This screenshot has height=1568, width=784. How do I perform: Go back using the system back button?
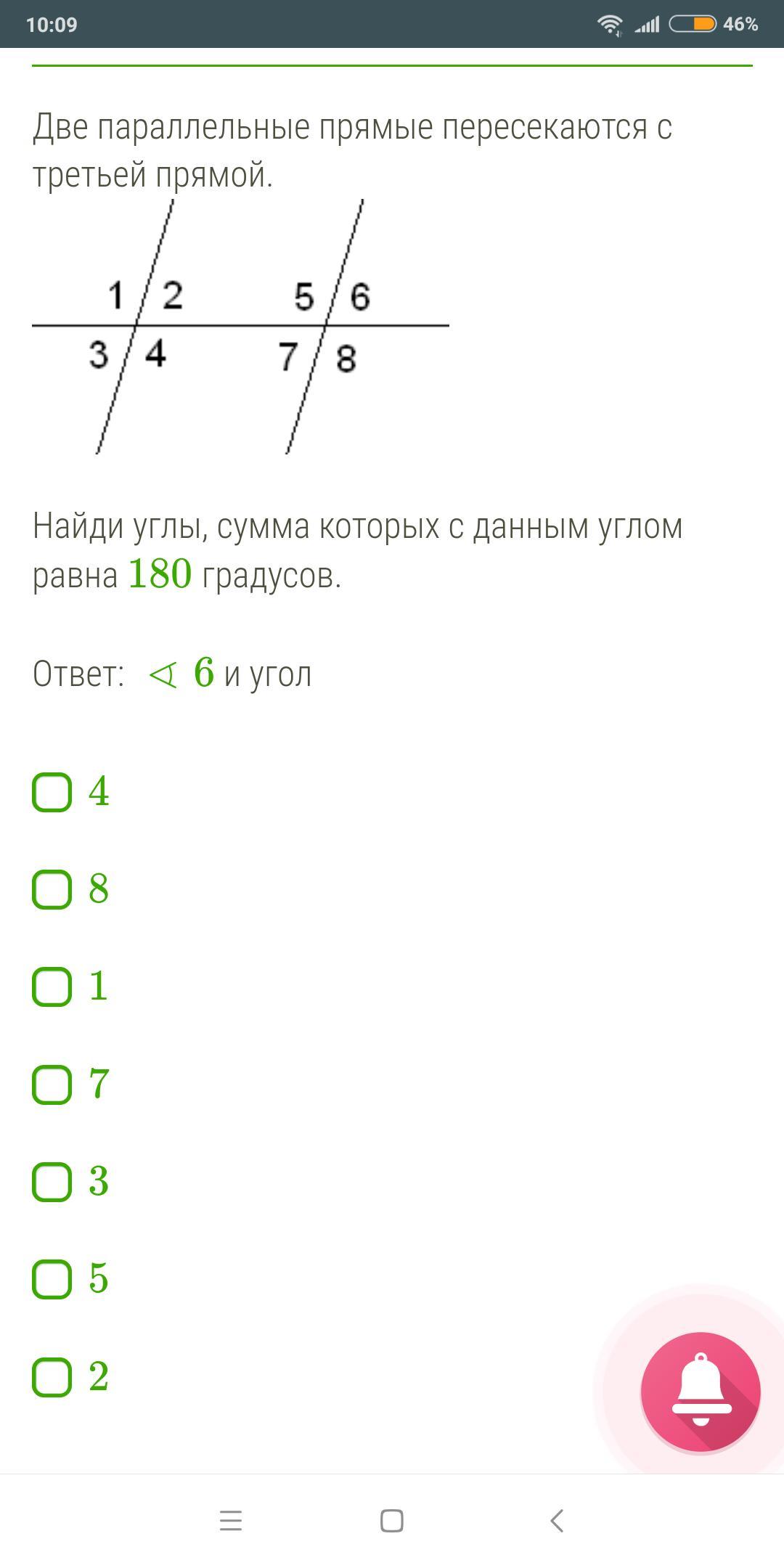tap(557, 1520)
